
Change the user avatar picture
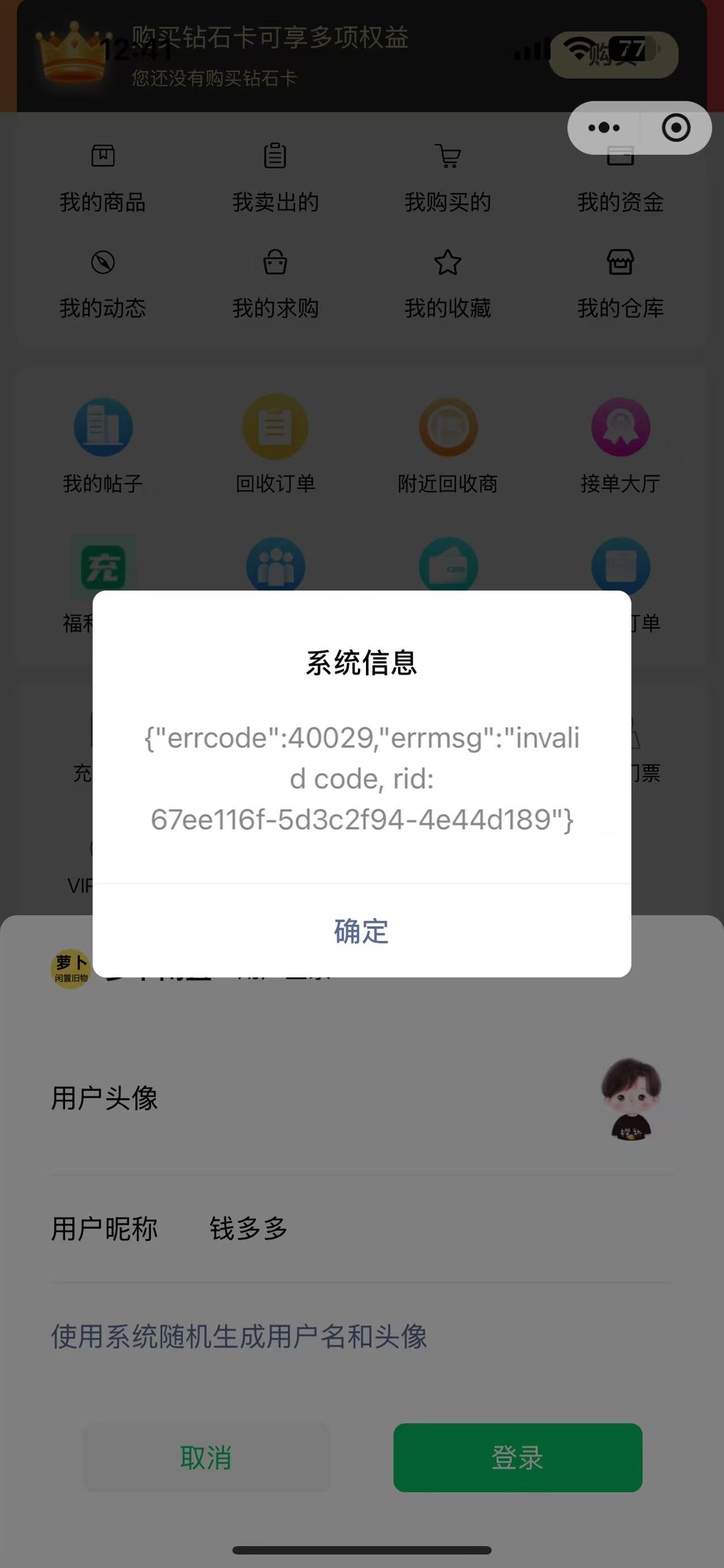click(631, 1099)
